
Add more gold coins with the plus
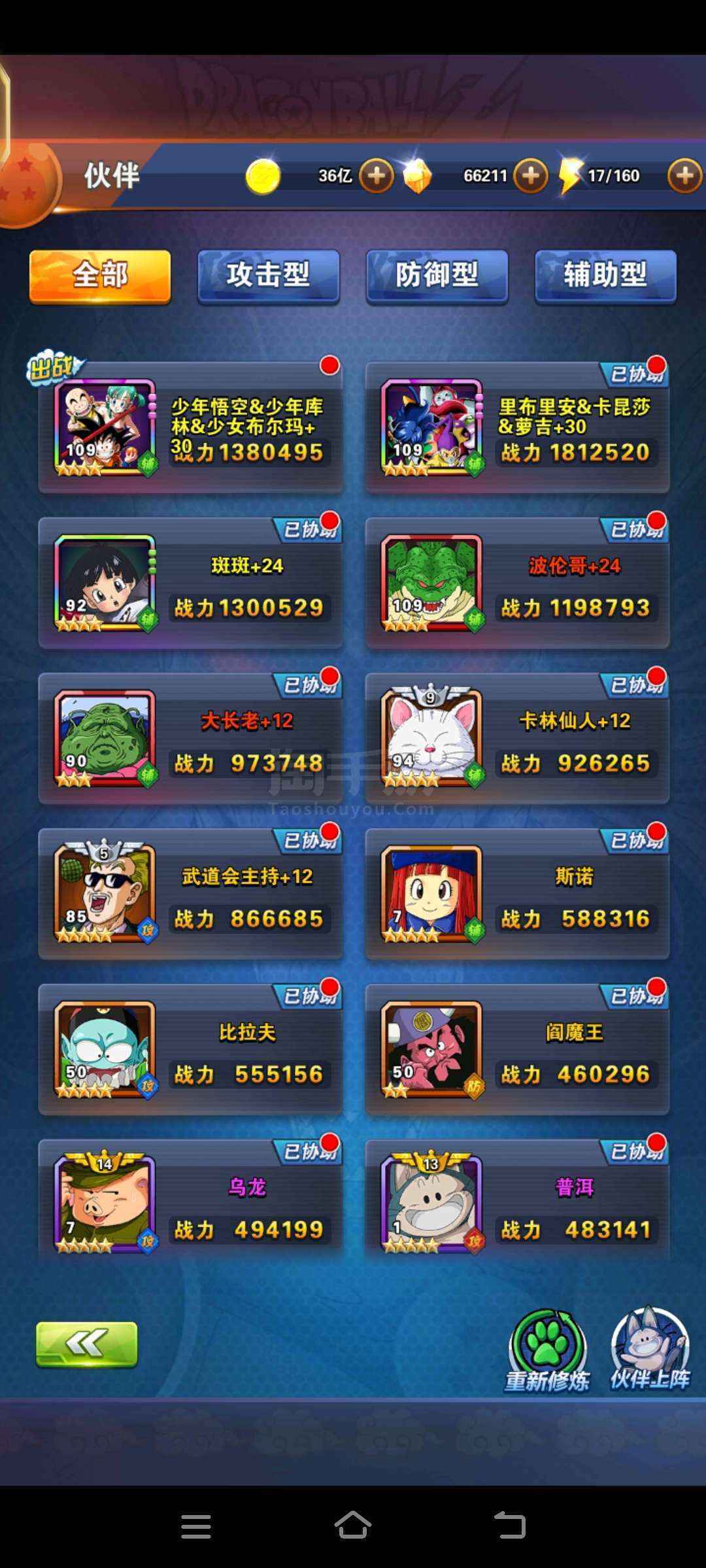tap(377, 176)
